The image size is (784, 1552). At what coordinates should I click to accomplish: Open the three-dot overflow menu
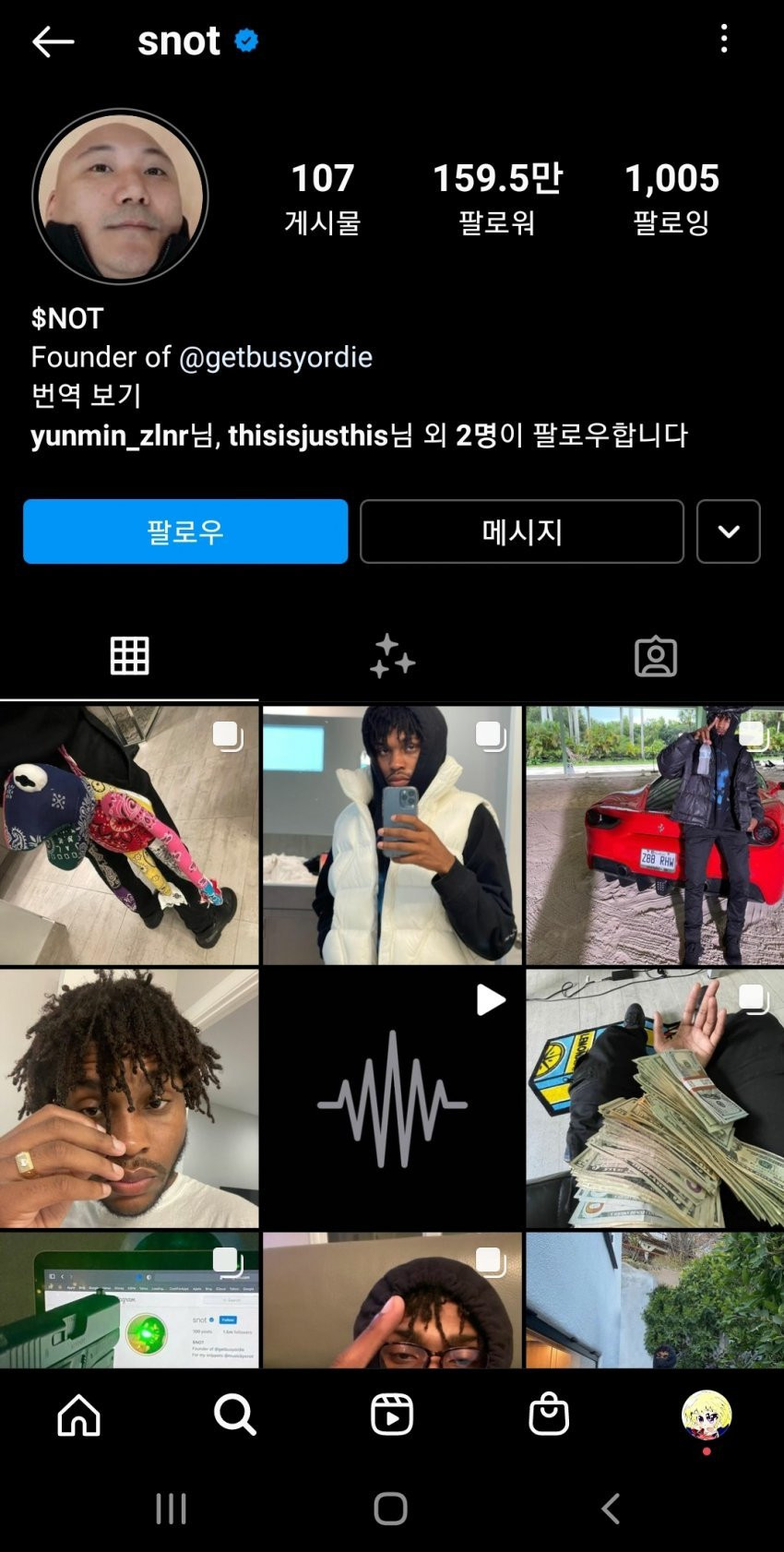724,39
